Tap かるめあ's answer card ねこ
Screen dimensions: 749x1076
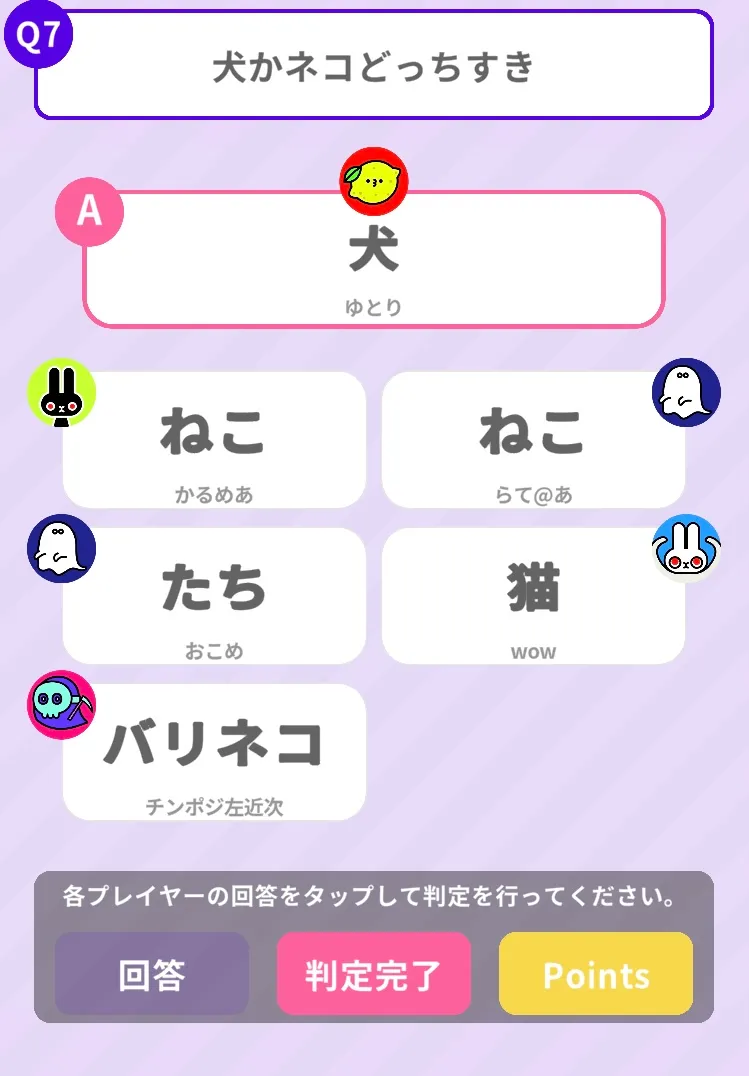coord(214,440)
